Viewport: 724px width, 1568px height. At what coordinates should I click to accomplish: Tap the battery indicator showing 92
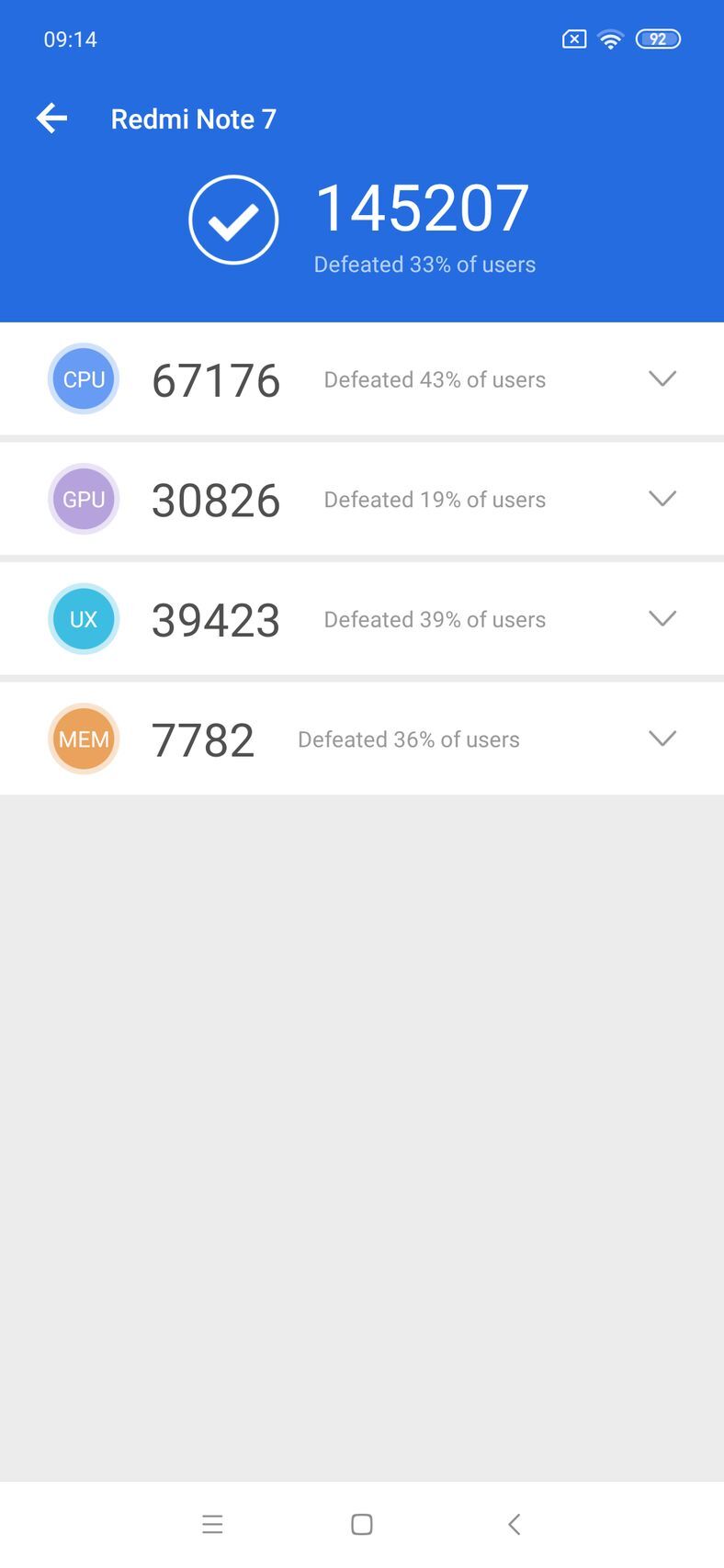[x=658, y=39]
